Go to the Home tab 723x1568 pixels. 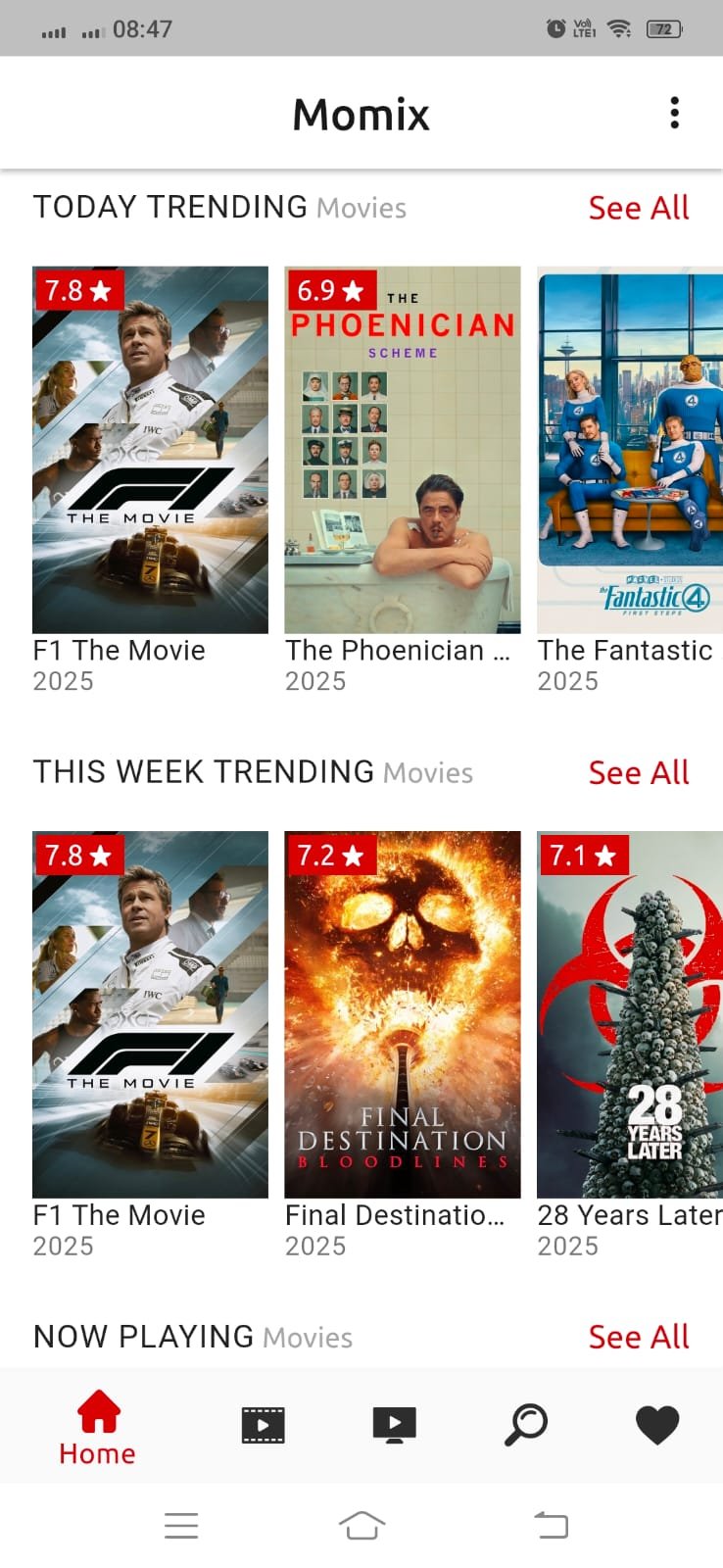point(97,1427)
